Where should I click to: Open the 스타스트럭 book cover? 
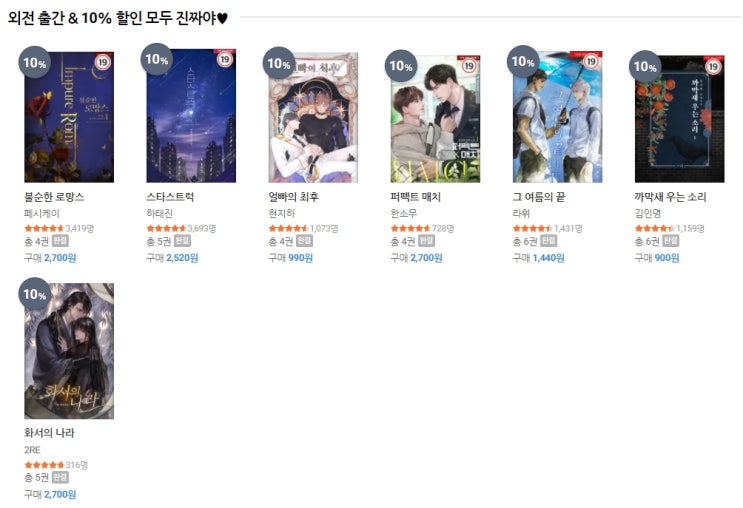pyautogui.click(x=191, y=118)
